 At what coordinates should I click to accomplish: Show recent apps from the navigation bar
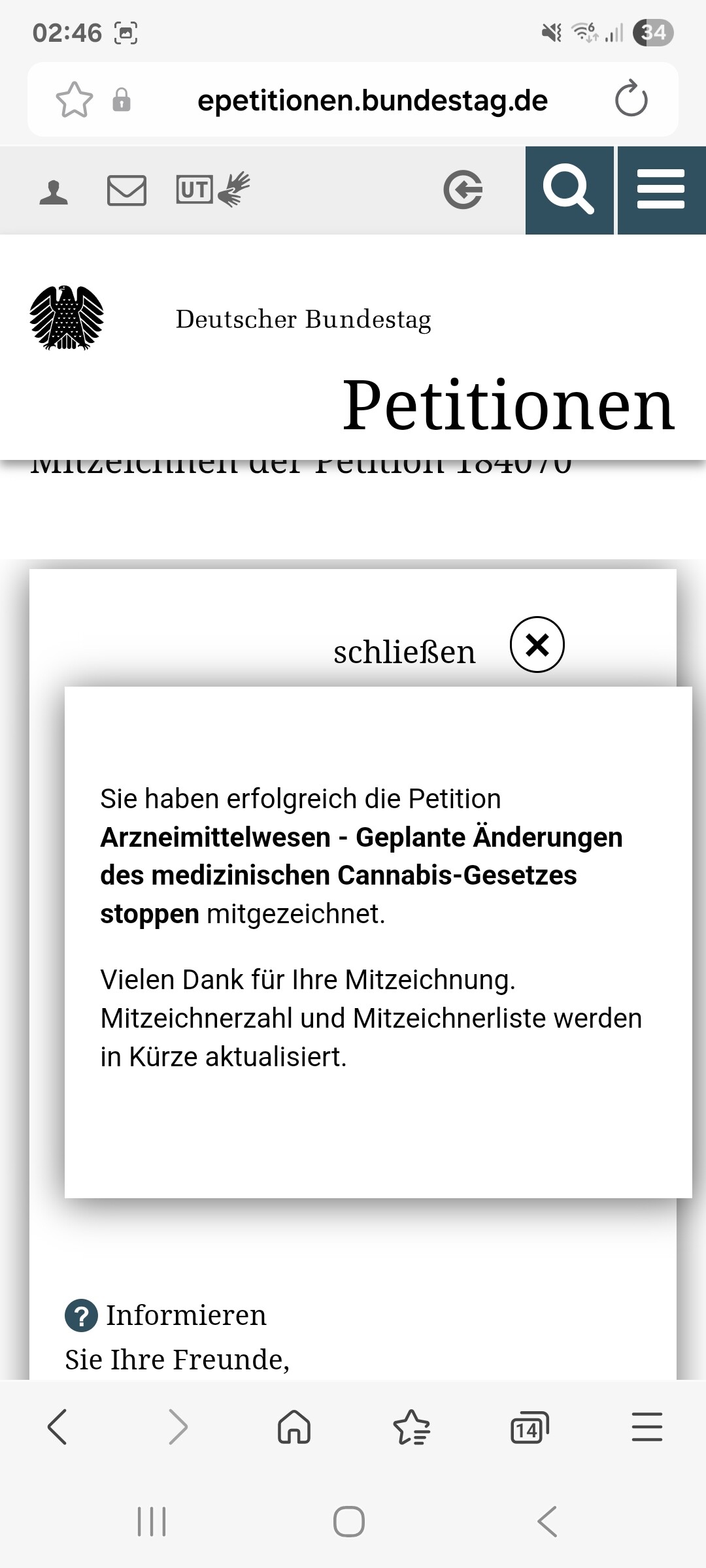tap(152, 1522)
